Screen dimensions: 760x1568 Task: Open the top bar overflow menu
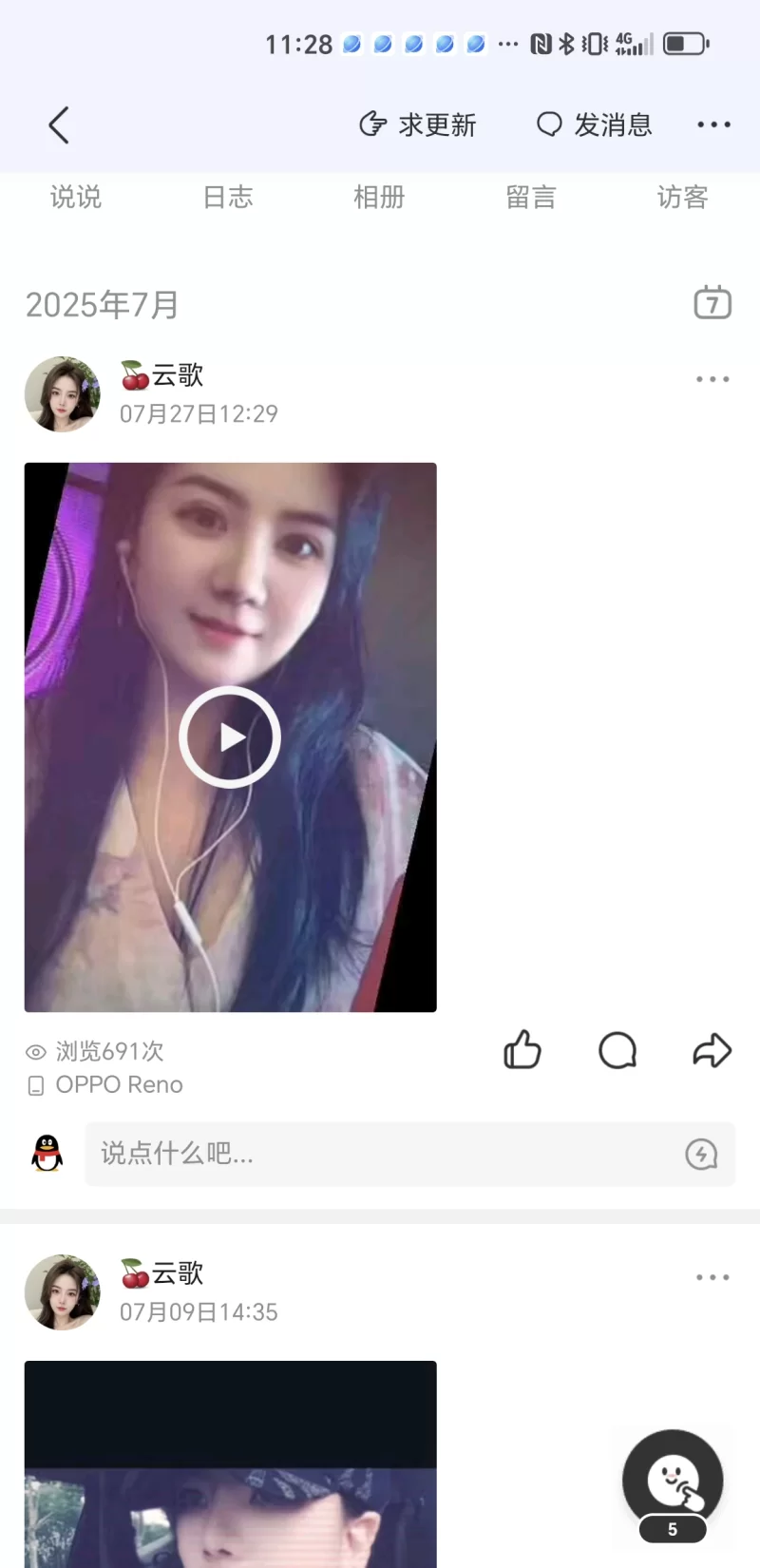pos(713,124)
